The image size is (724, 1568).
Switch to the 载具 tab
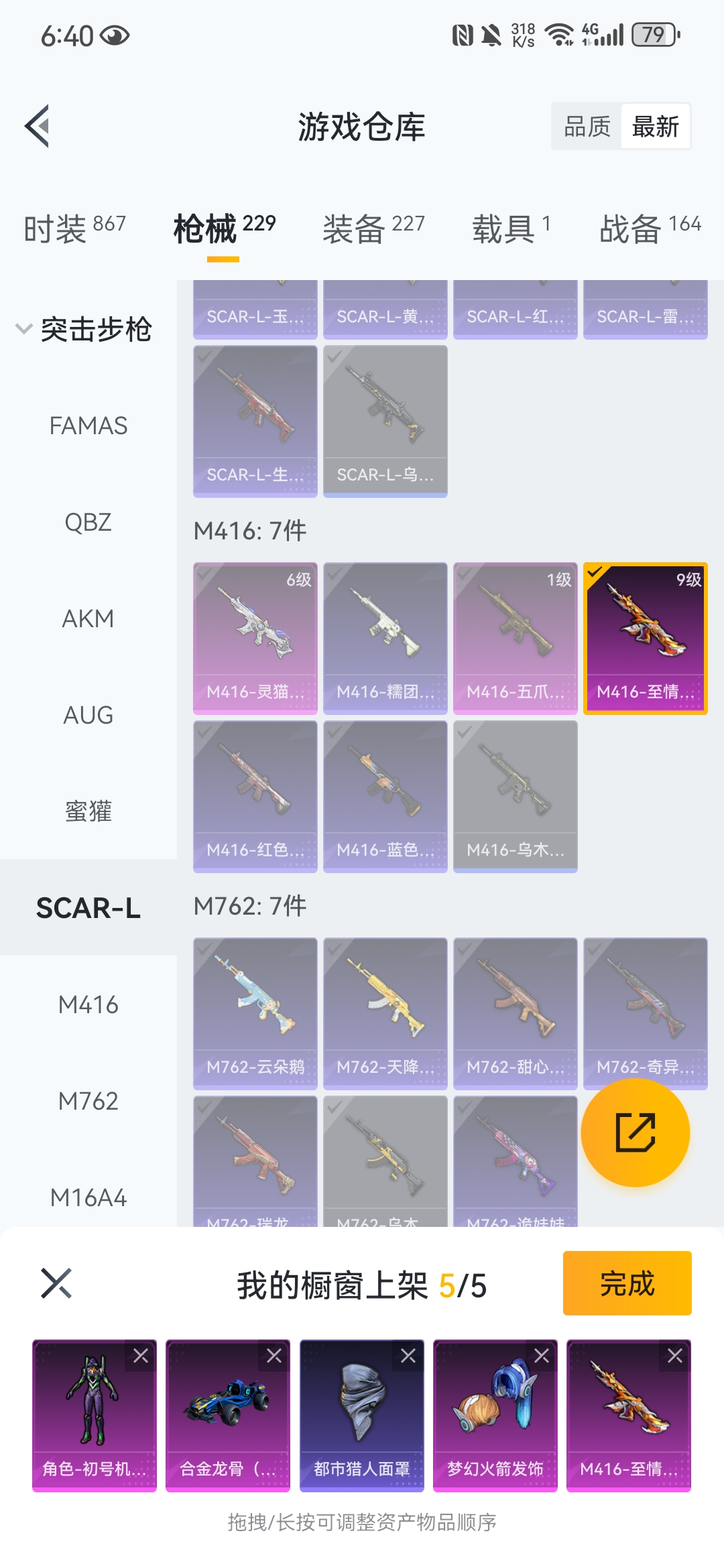[x=511, y=229]
